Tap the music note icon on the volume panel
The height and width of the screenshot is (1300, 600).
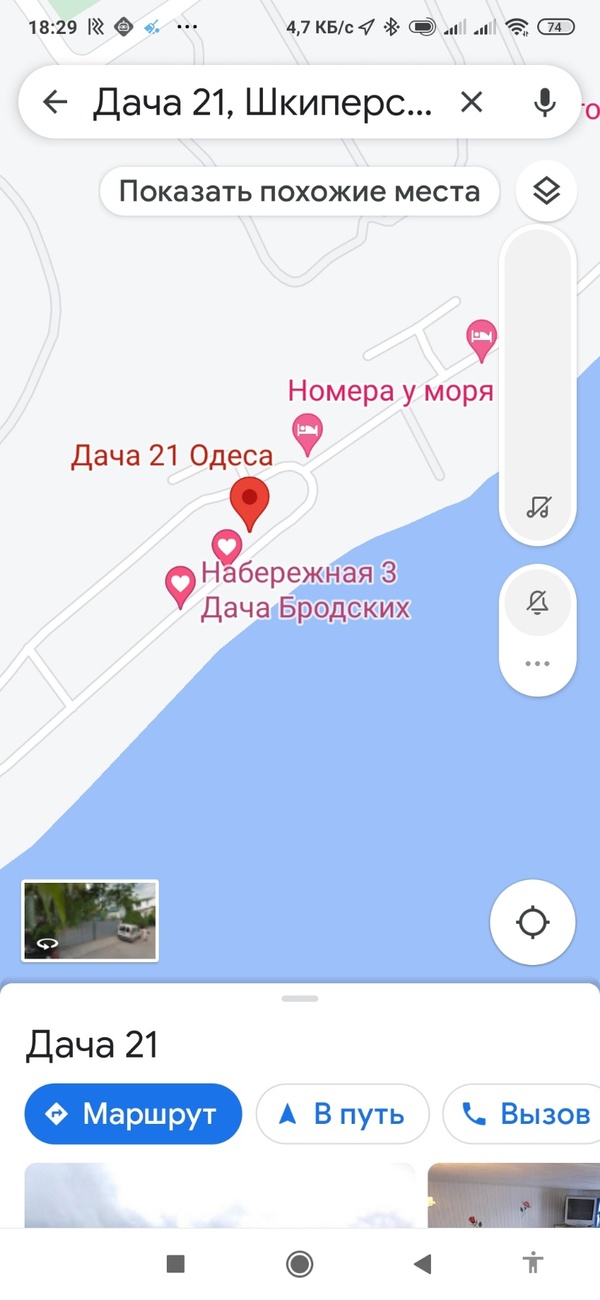pos(538,507)
